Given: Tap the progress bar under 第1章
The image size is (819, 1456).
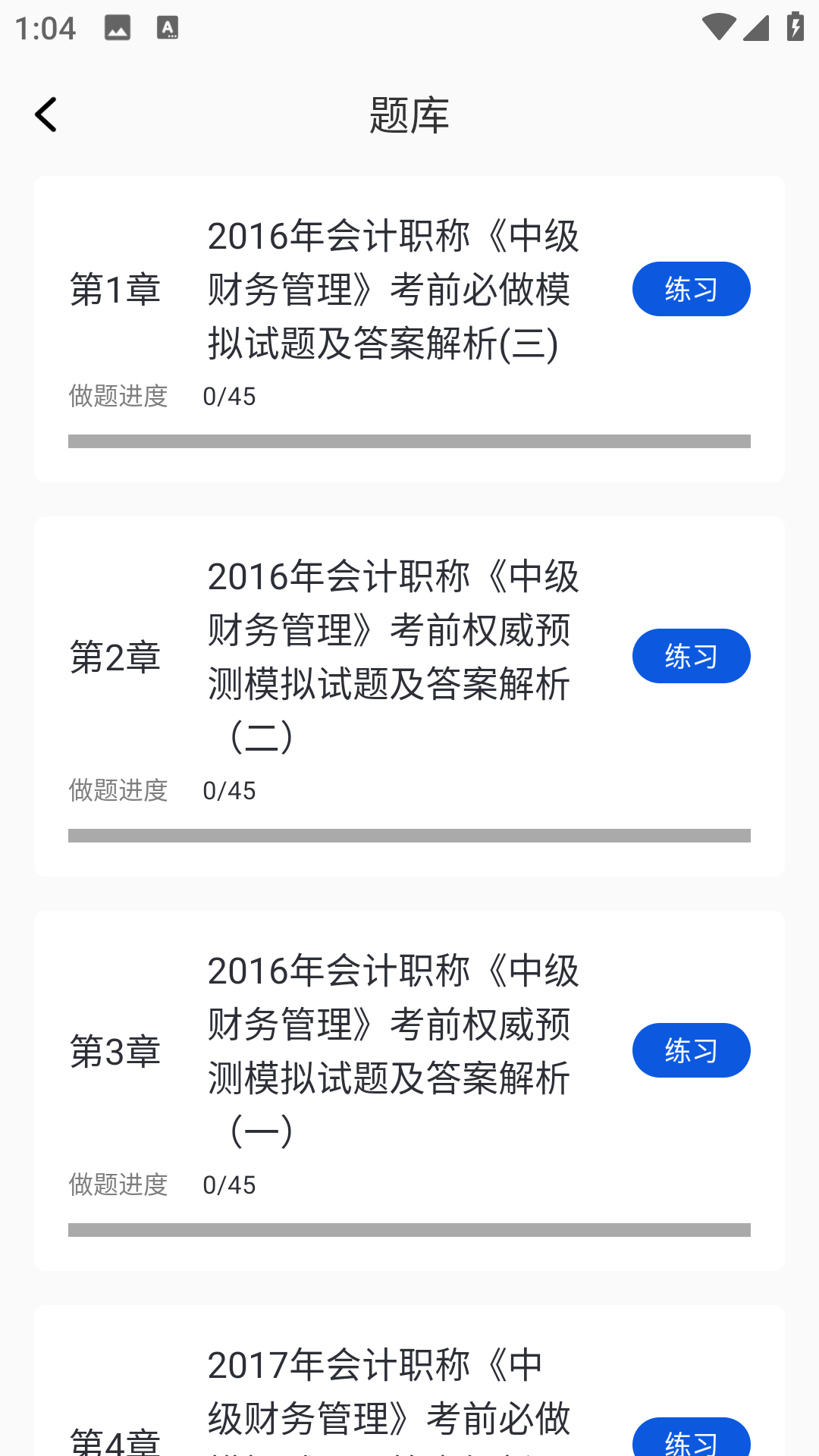Looking at the screenshot, I should tap(409, 439).
